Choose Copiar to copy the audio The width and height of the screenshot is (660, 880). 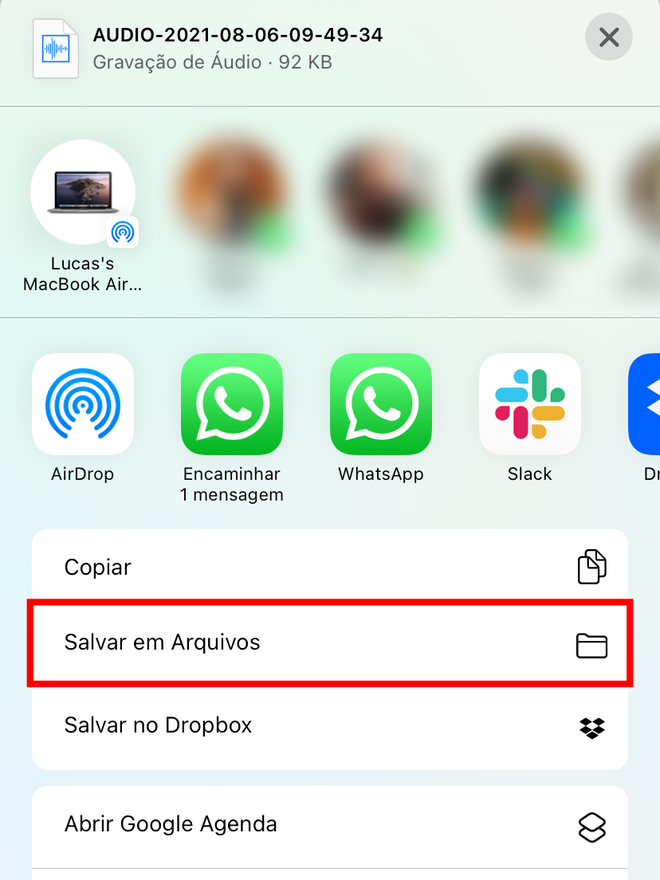[x=330, y=567]
